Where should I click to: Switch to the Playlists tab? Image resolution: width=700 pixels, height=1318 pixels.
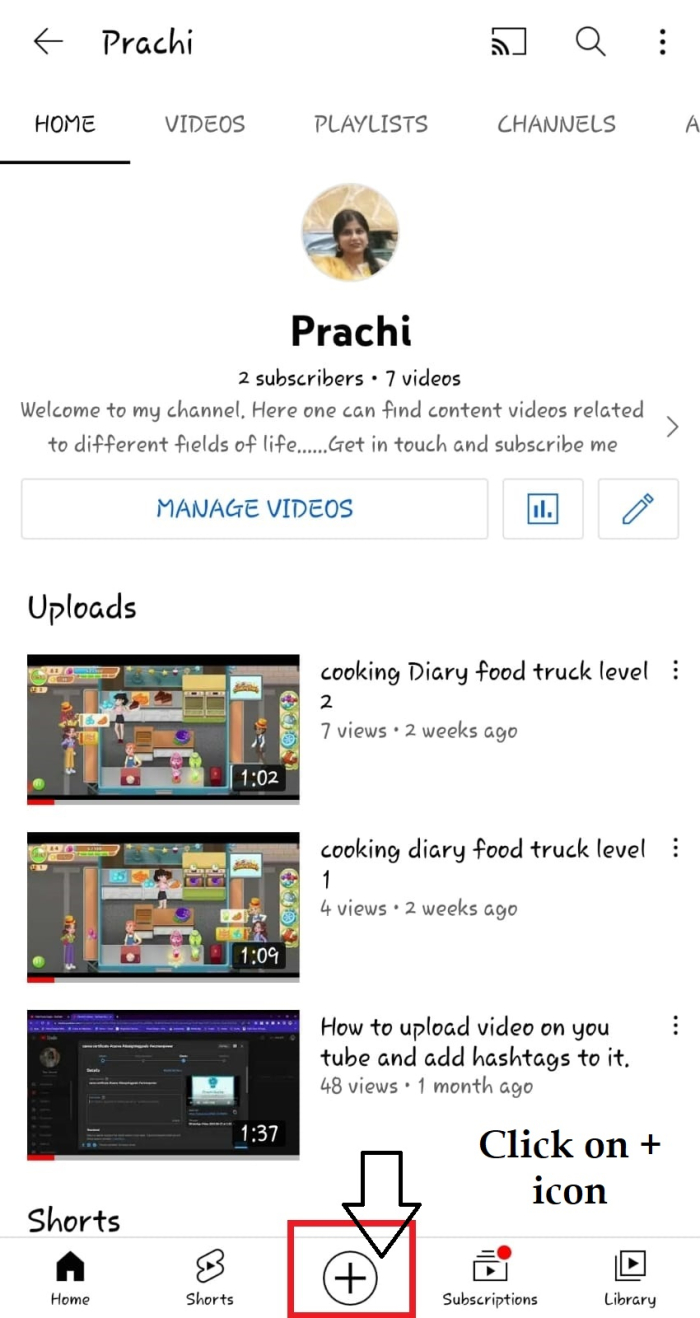370,125
